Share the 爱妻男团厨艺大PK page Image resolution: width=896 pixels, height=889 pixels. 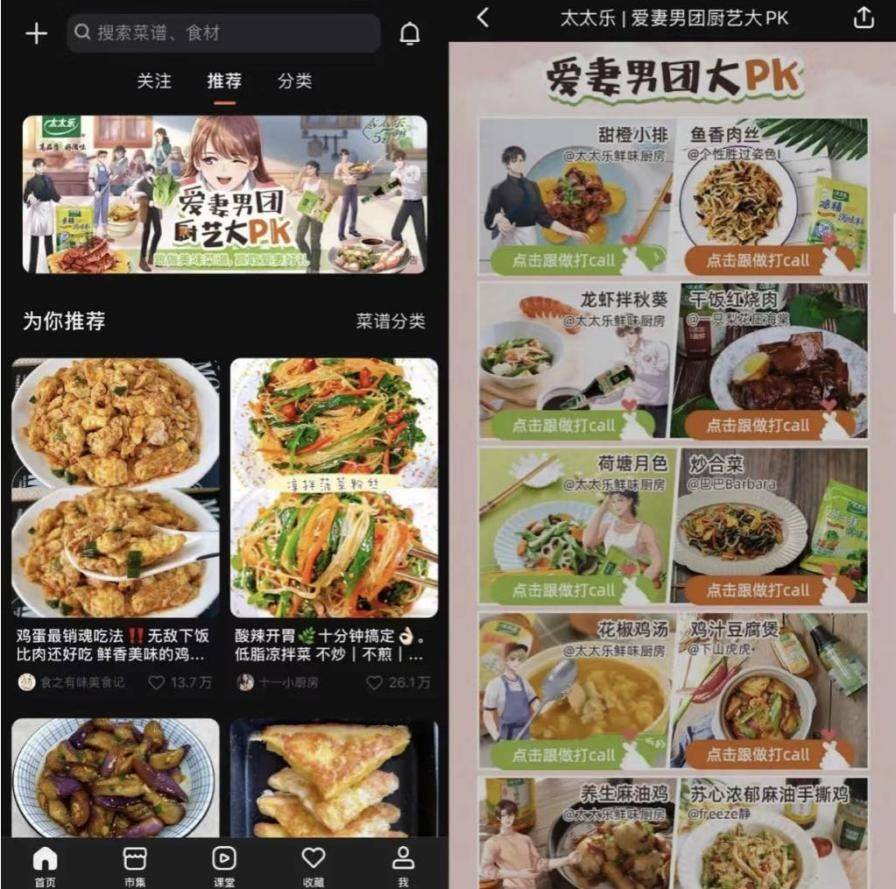(862, 18)
